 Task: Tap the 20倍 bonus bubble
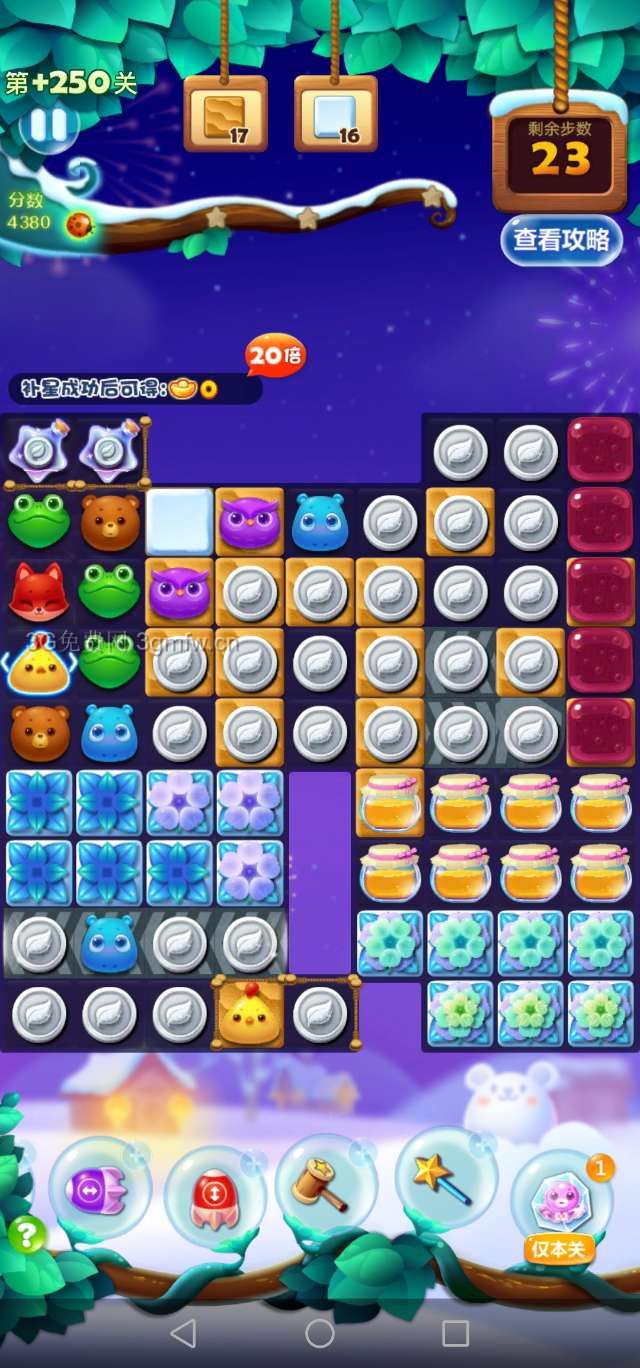pyautogui.click(x=275, y=355)
